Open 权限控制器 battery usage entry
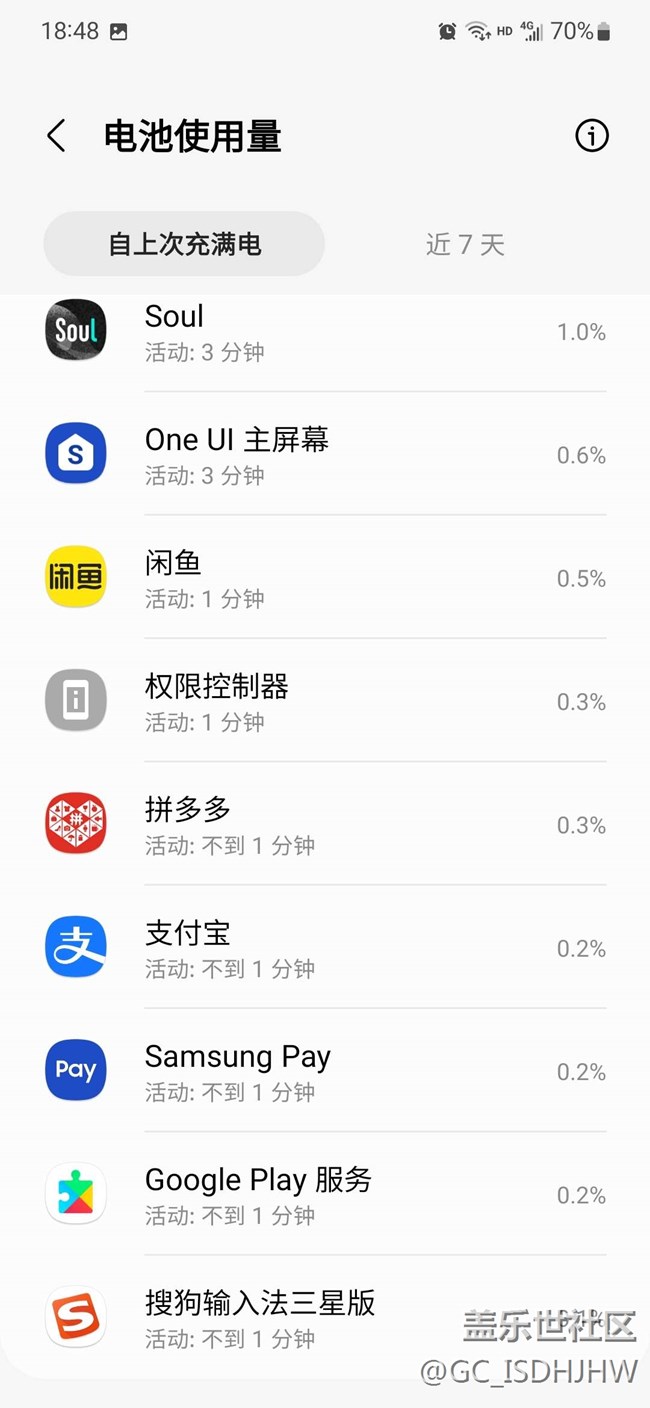This screenshot has width=650, height=1408. coord(325,701)
